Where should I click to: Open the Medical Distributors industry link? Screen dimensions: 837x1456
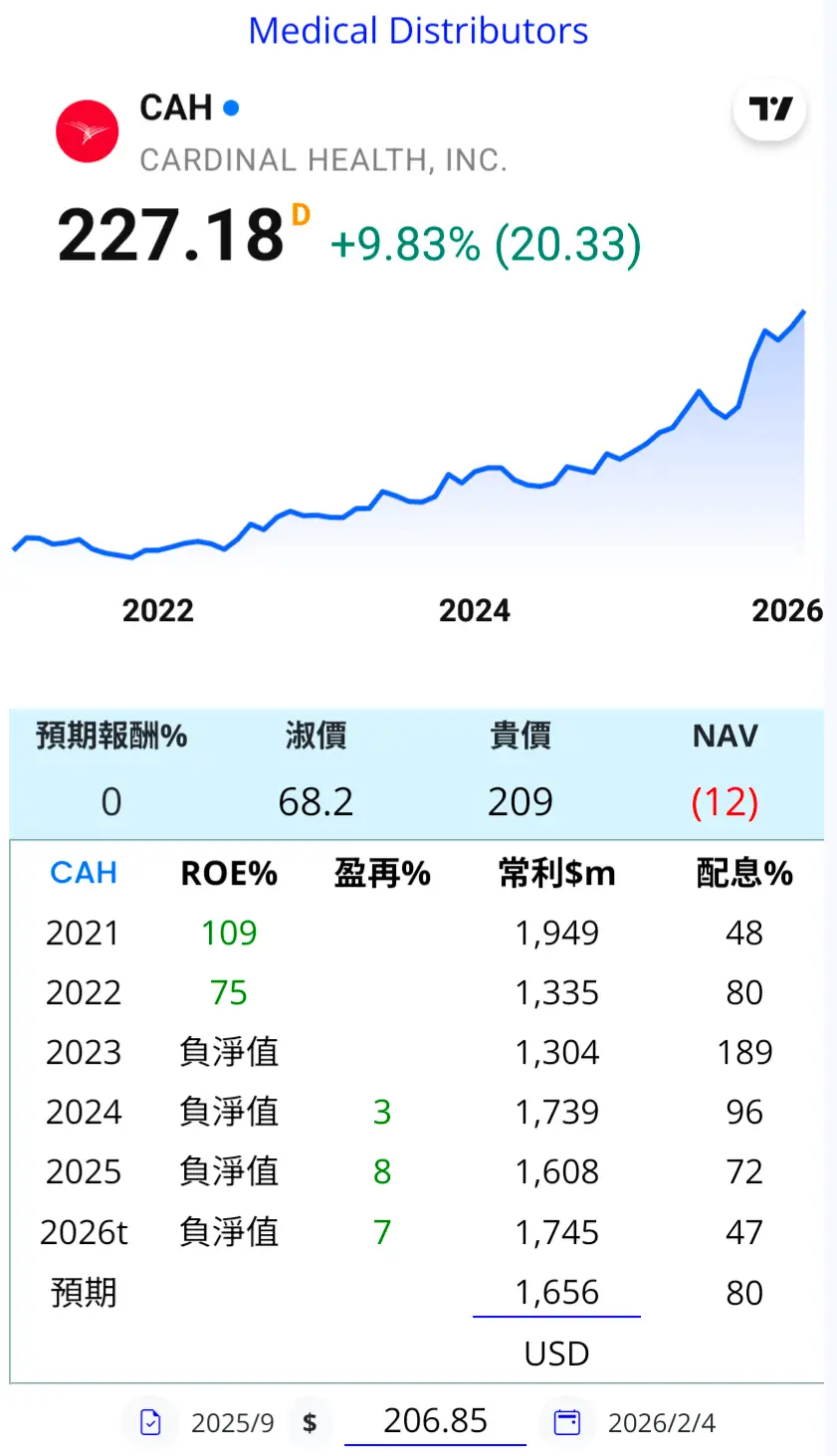pyautogui.click(x=418, y=31)
